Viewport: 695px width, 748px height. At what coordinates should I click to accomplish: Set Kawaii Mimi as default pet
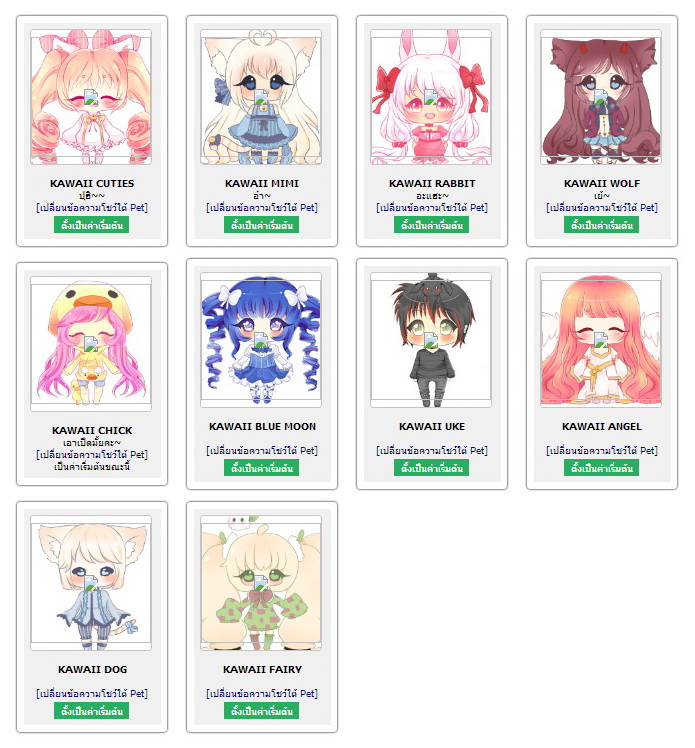pyautogui.click(x=261, y=225)
